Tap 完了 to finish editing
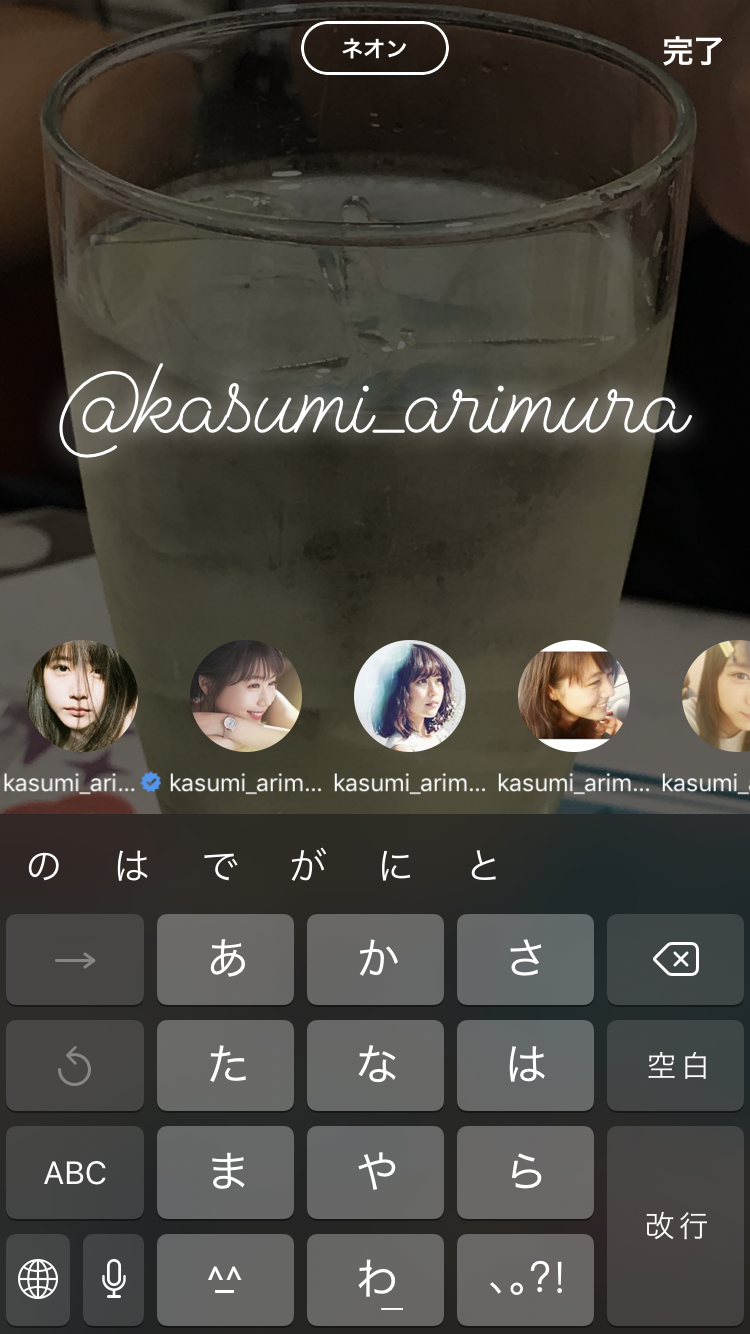Viewport: 750px width, 1334px height. pyautogui.click(x=692, y=51)
